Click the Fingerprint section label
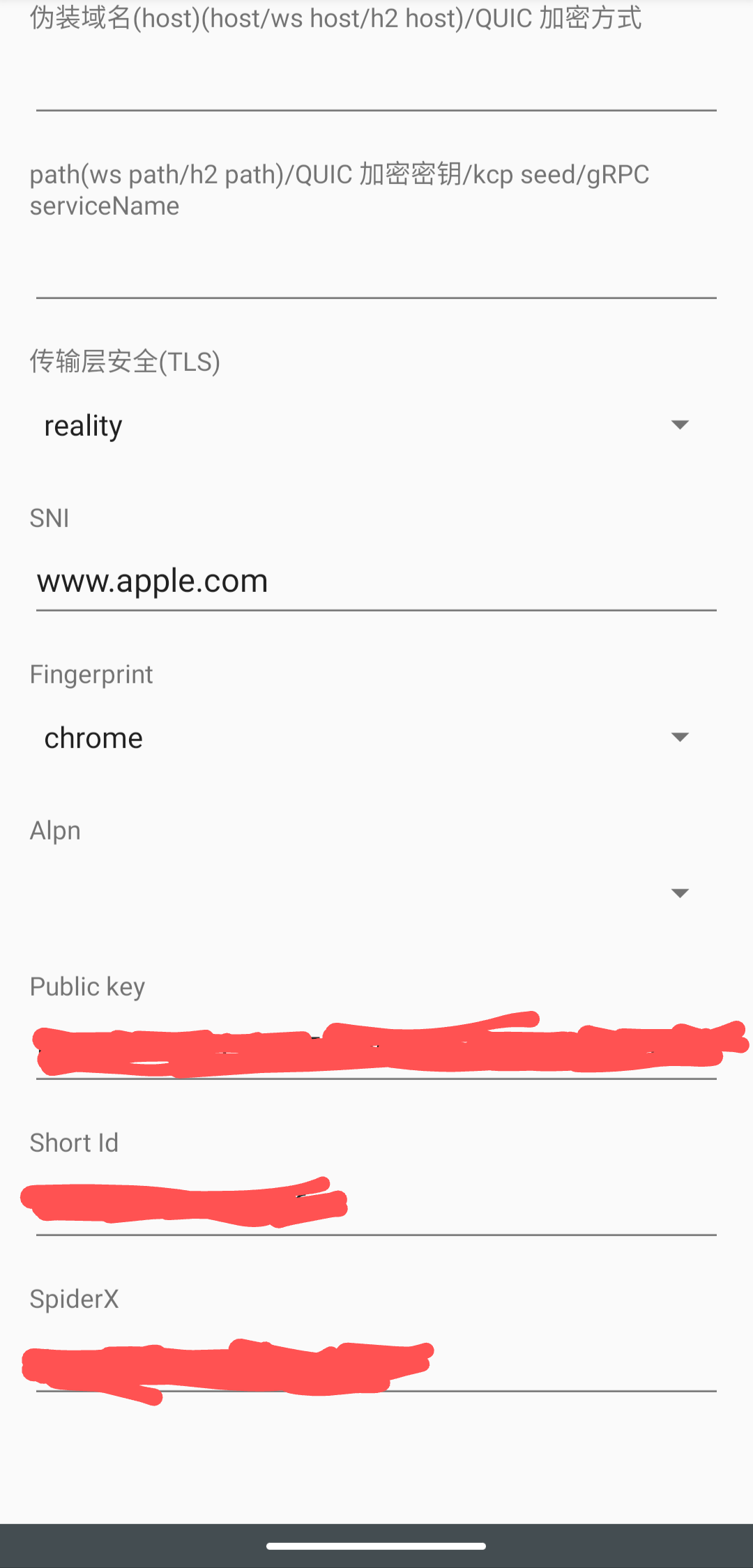The image size is (753, 1568). 91,673
